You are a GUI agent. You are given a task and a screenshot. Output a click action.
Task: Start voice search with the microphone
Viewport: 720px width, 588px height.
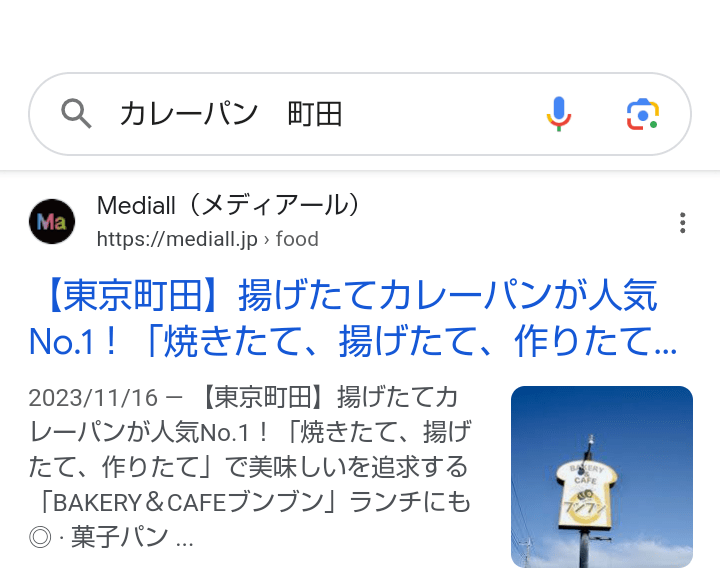pyautogui.click(x=559, y=114)
